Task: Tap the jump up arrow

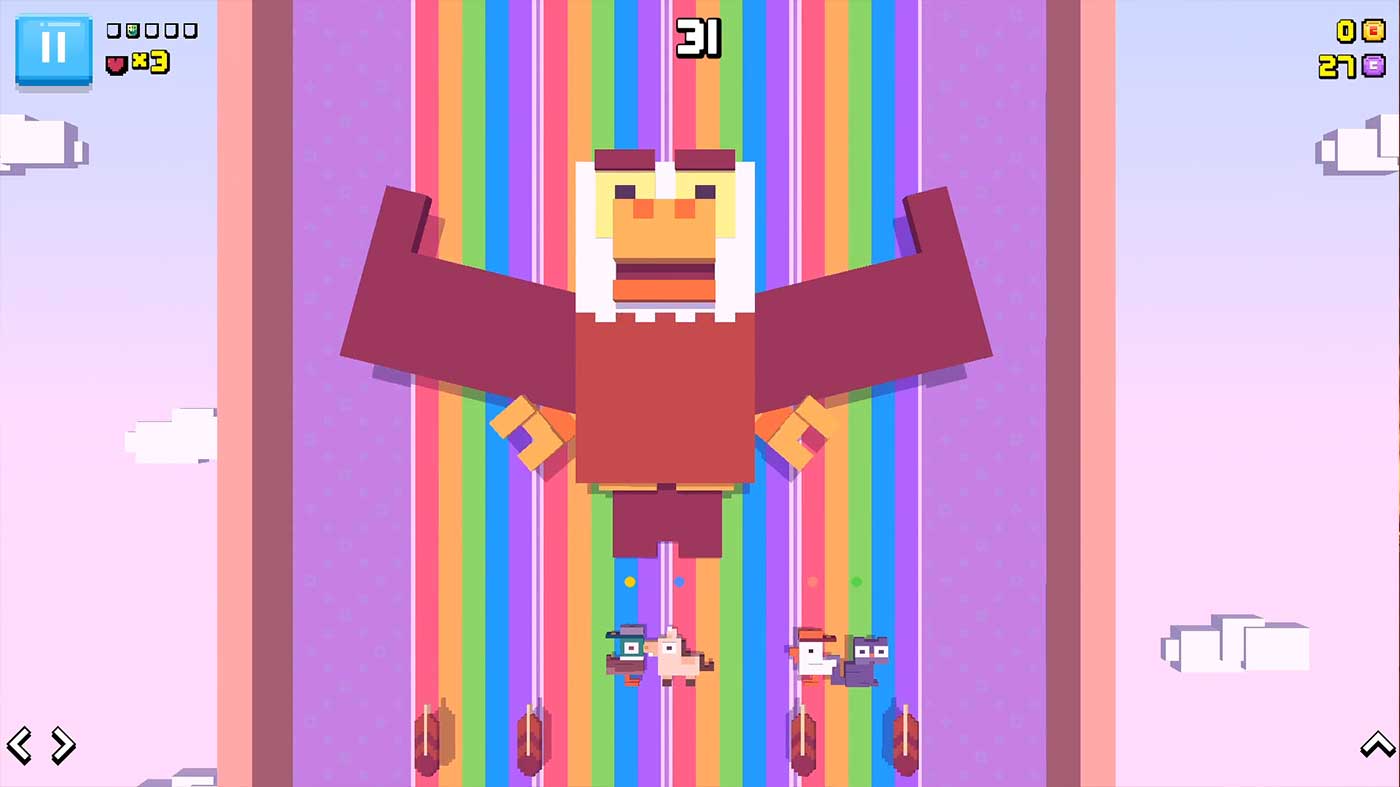Action: pos(1377,745)
